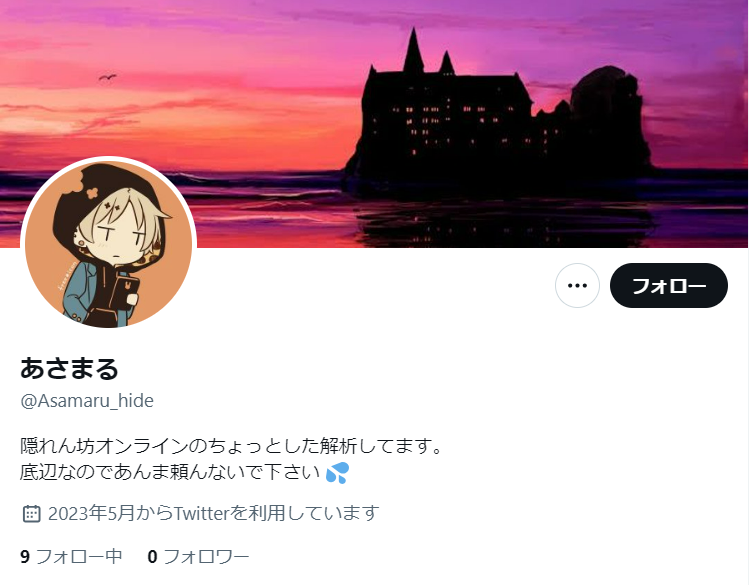Open the 0 フォロワー followers list
Image resolution: width=750 pixels, height=585 pixels.
pyautogui.click(x=198, y=557)
